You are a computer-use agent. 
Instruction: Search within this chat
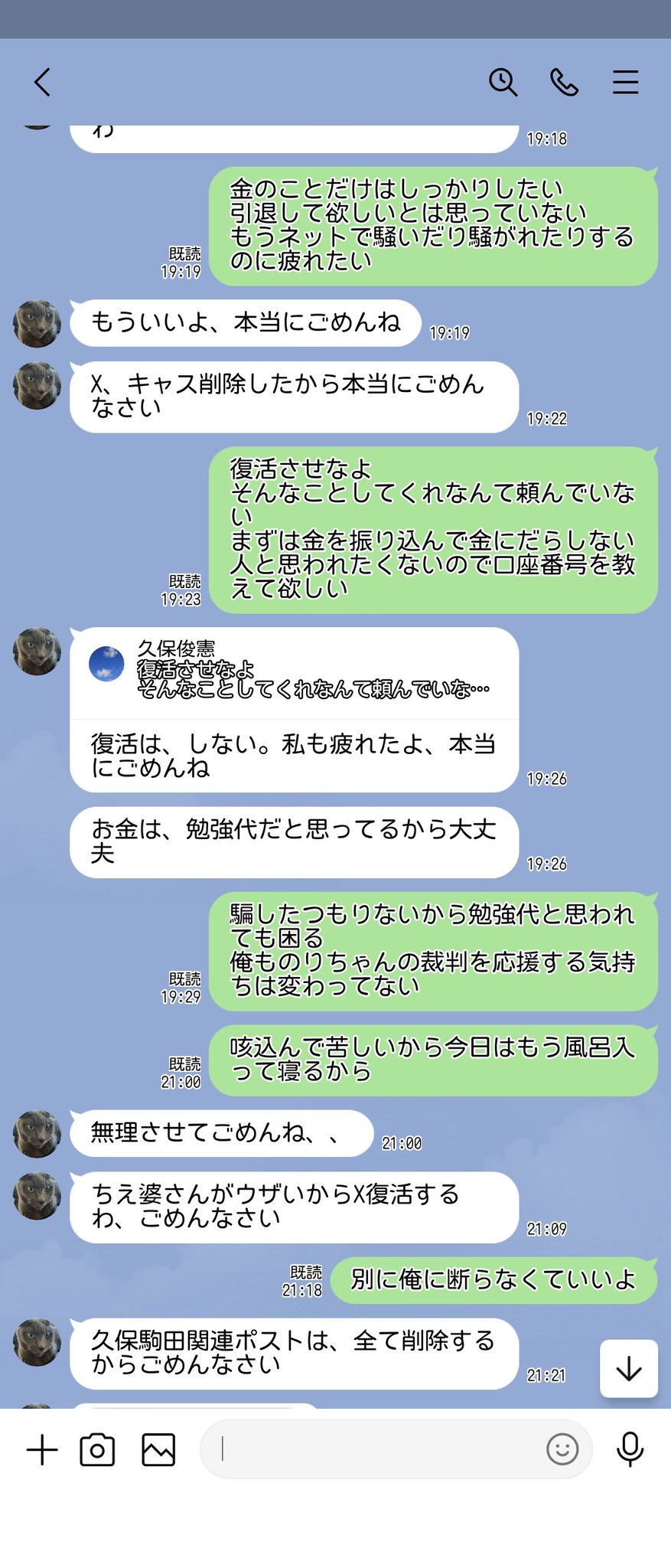[503, 82]
